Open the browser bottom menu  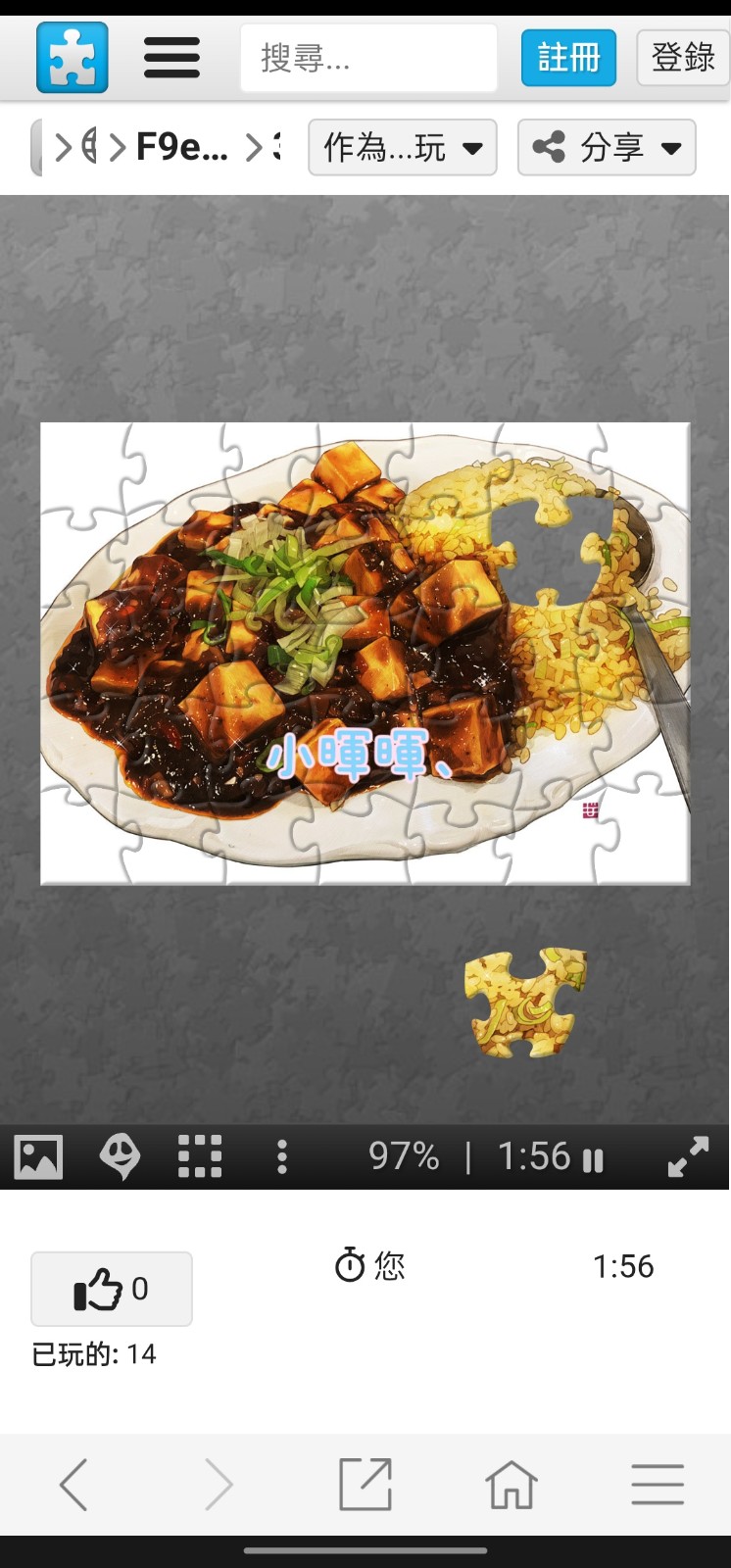point(658,1484)
